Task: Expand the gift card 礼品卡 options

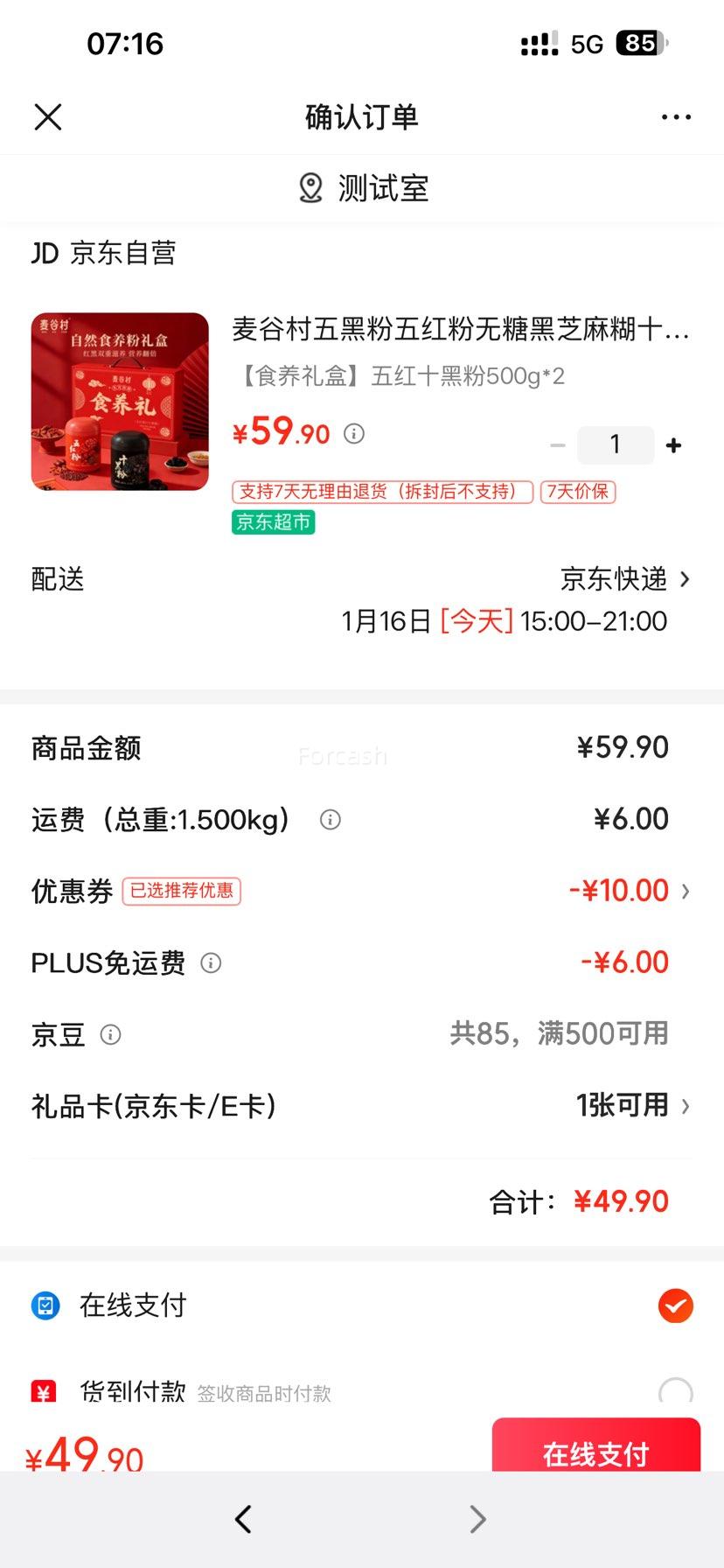Action: point(636,1106)
